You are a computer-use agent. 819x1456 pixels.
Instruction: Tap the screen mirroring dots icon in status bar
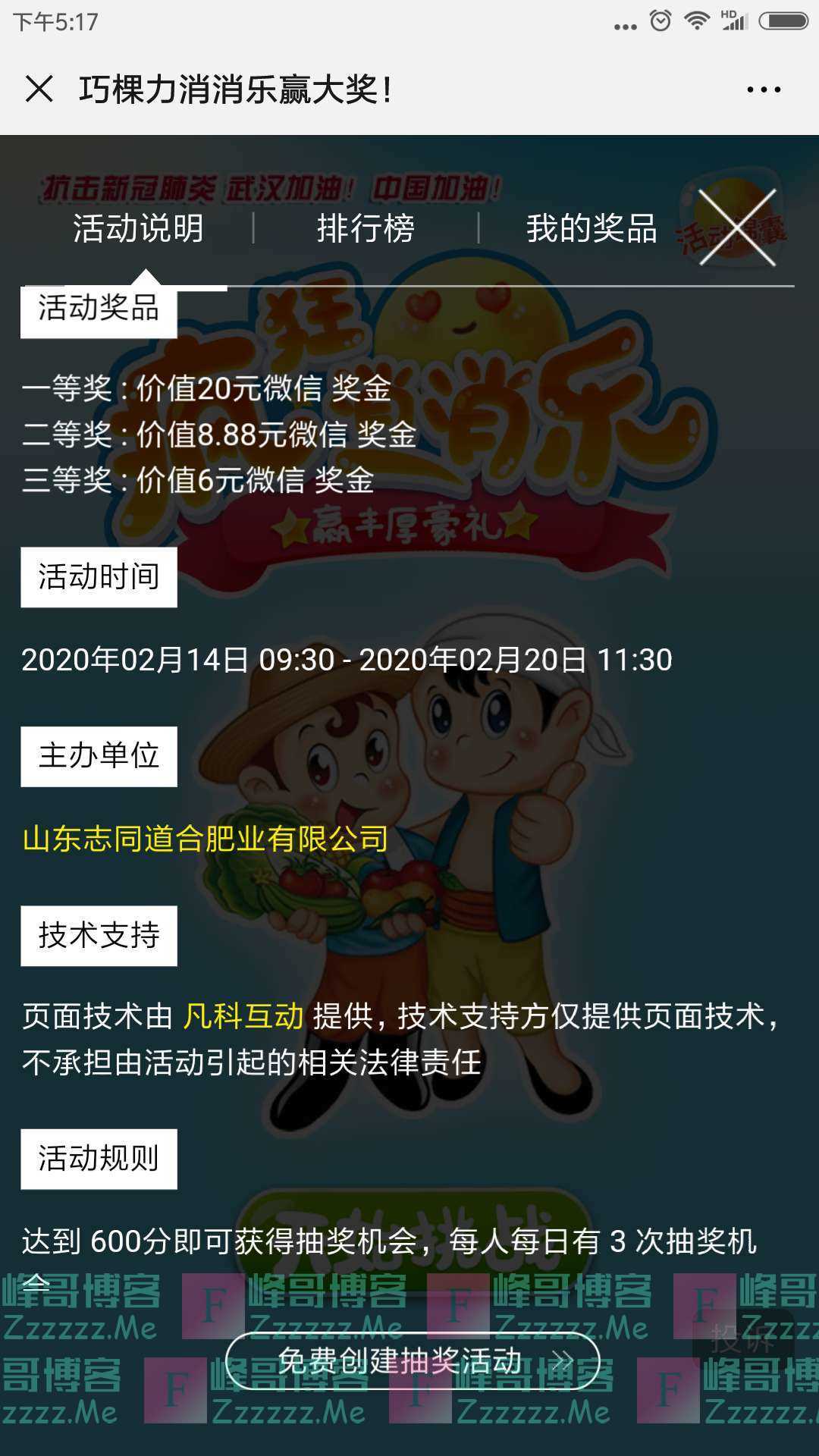coord(625,24)
